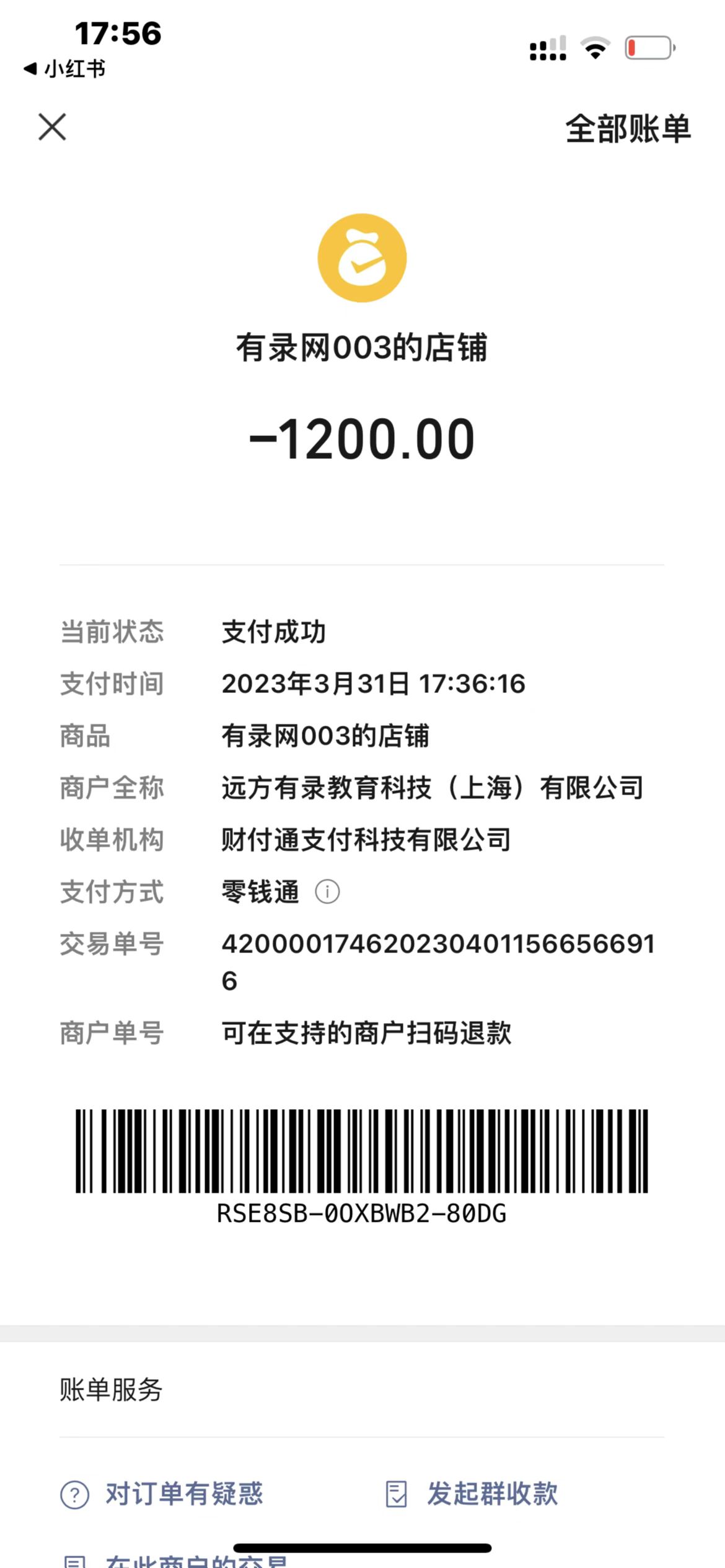Open merchant 有录网003的店铺 avatar
This screenshot has height=1568, width=725.
[x=362, y=258]
